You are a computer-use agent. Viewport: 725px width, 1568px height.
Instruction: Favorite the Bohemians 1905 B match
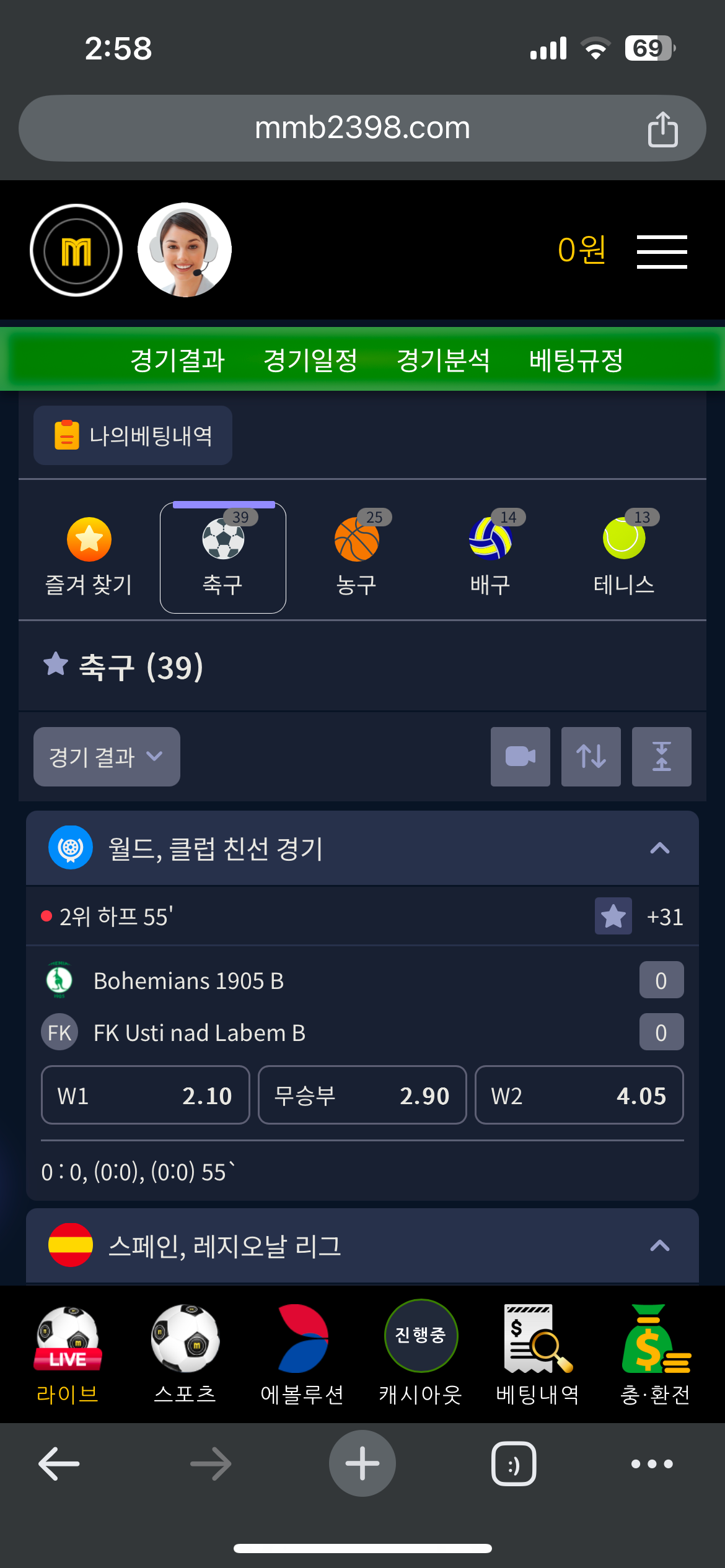point(613,916)
